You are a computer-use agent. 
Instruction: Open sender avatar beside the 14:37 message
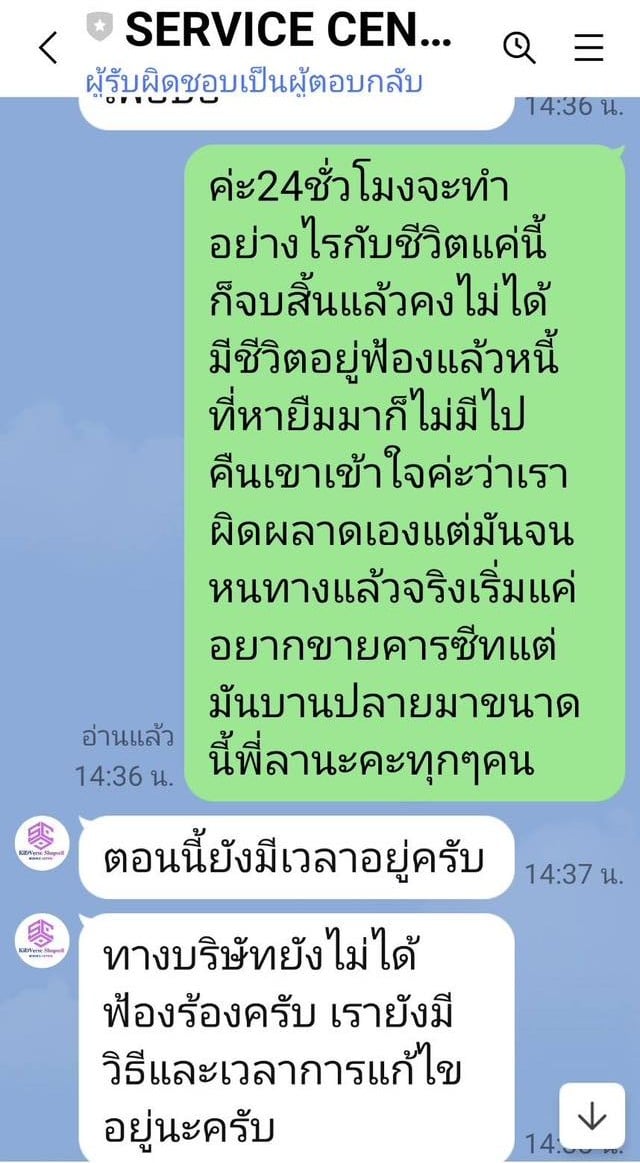[42, 845]
